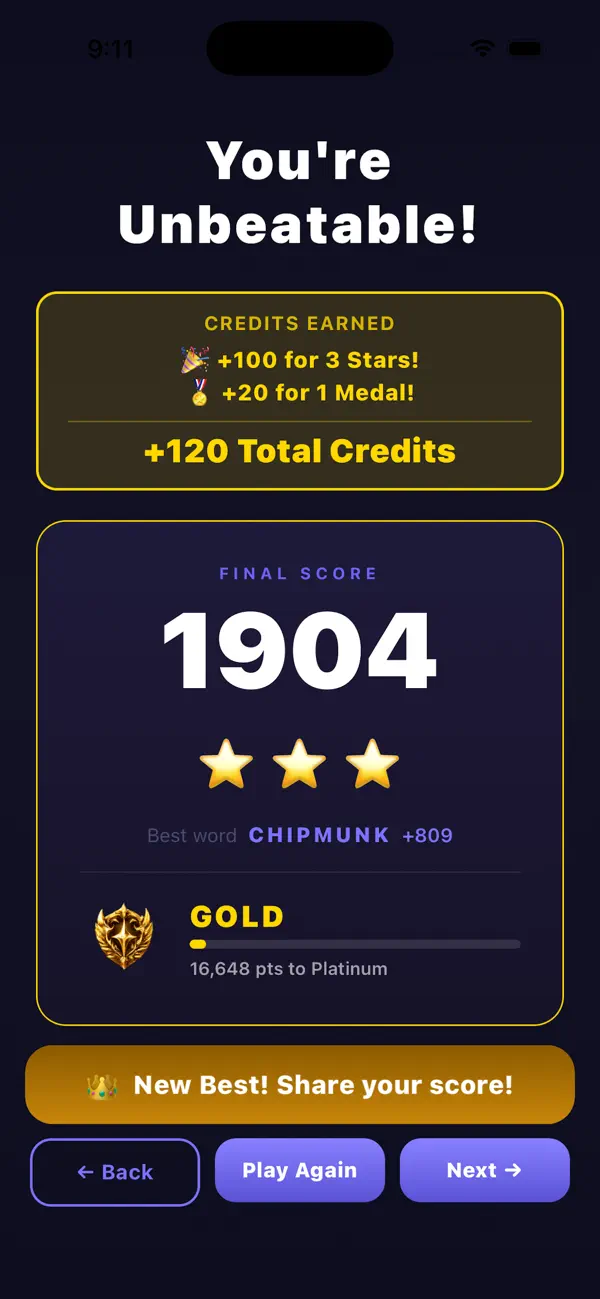Tap Play Again to replay
This screenshot has height=1299, width=600.
tap(300, 1170)
